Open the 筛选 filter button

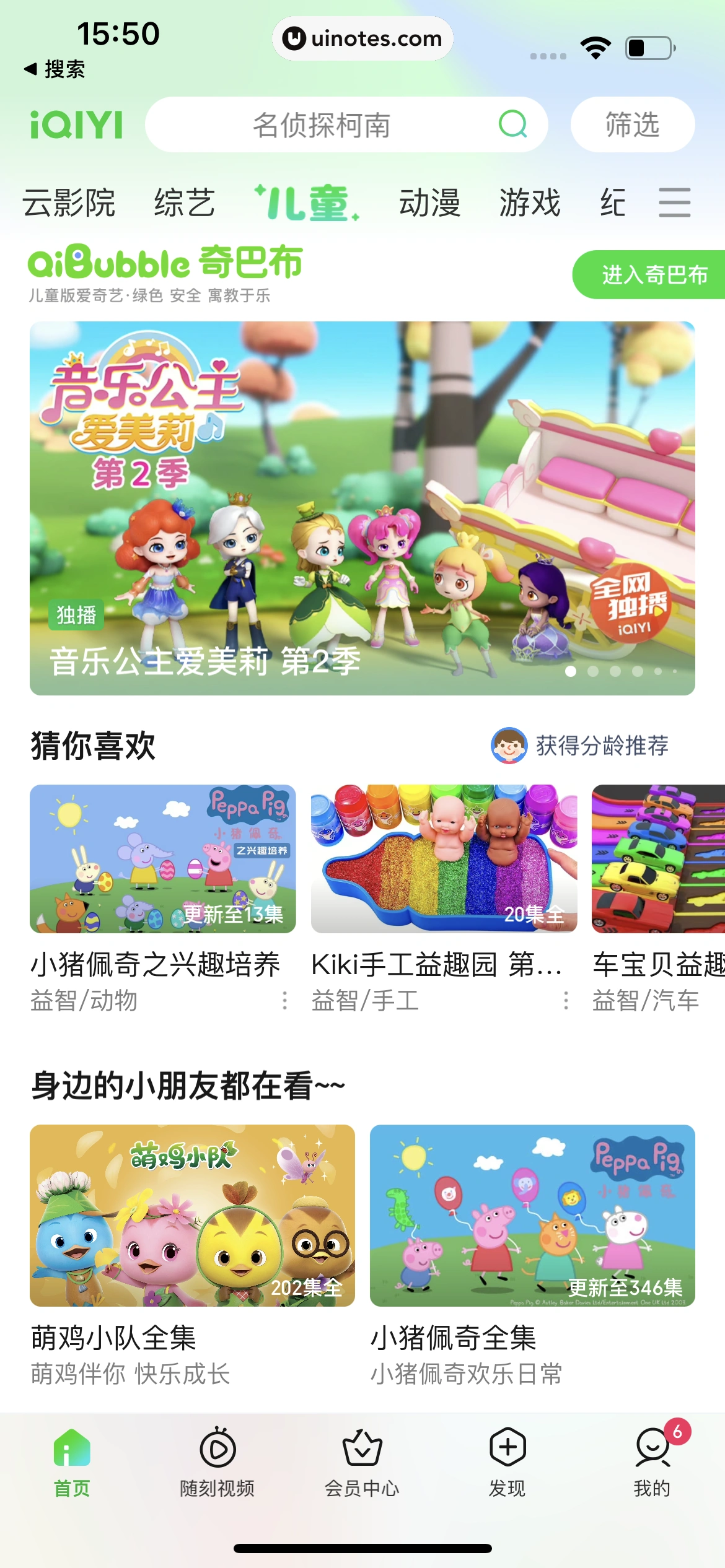point(631,124)
